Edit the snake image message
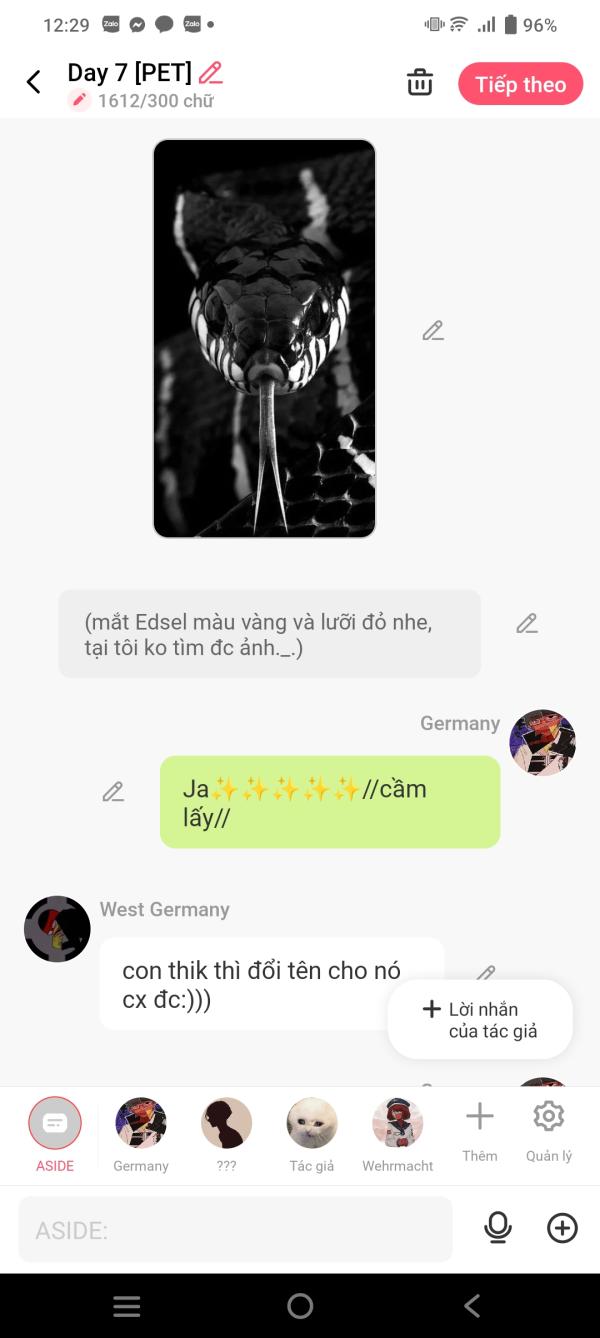Viewport: 600px width, 1338px height. tap(432, 331)
